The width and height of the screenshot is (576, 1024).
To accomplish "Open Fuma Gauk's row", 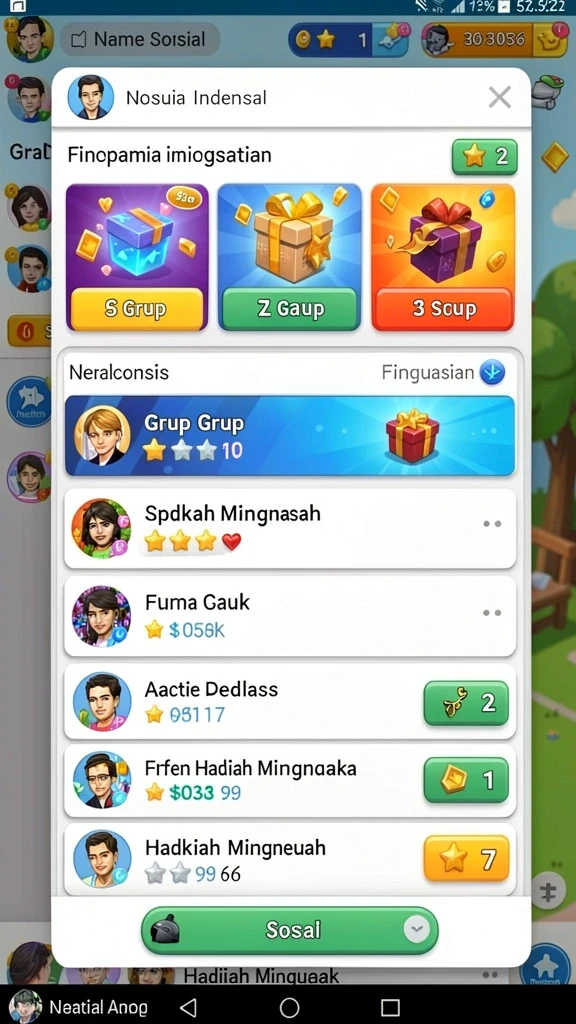I will (x=290, y=616).
